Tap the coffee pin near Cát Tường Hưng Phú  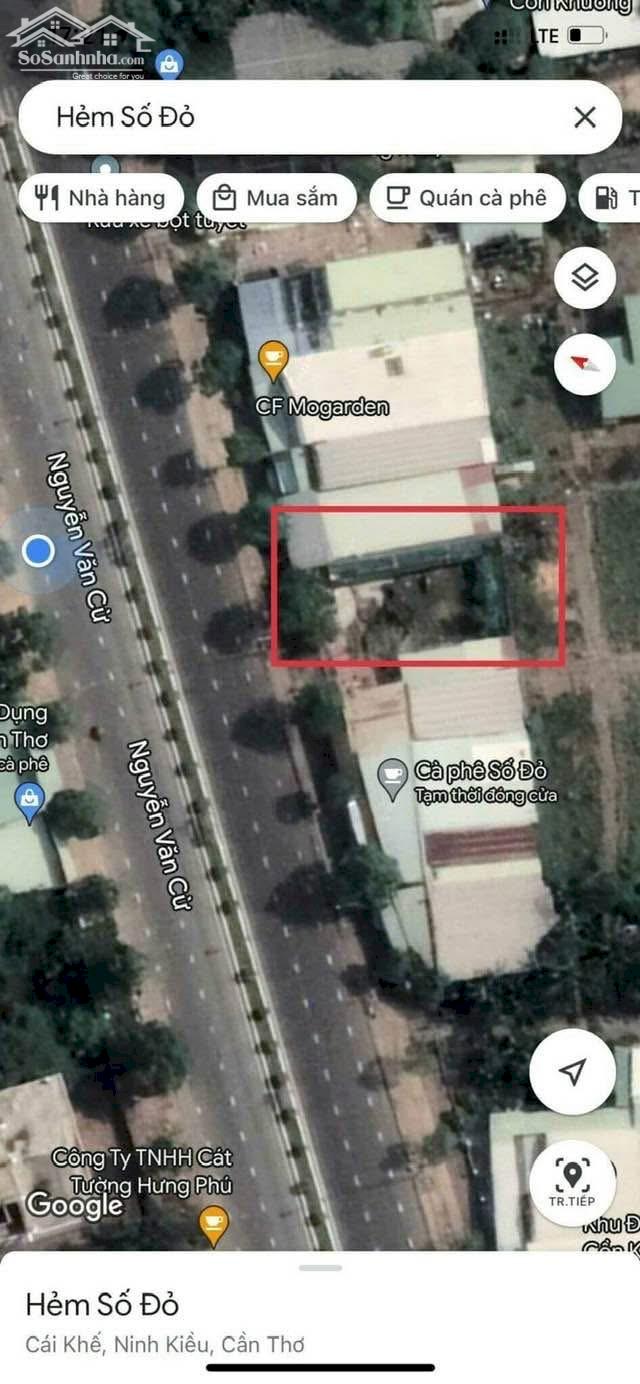coord(213,1223)
